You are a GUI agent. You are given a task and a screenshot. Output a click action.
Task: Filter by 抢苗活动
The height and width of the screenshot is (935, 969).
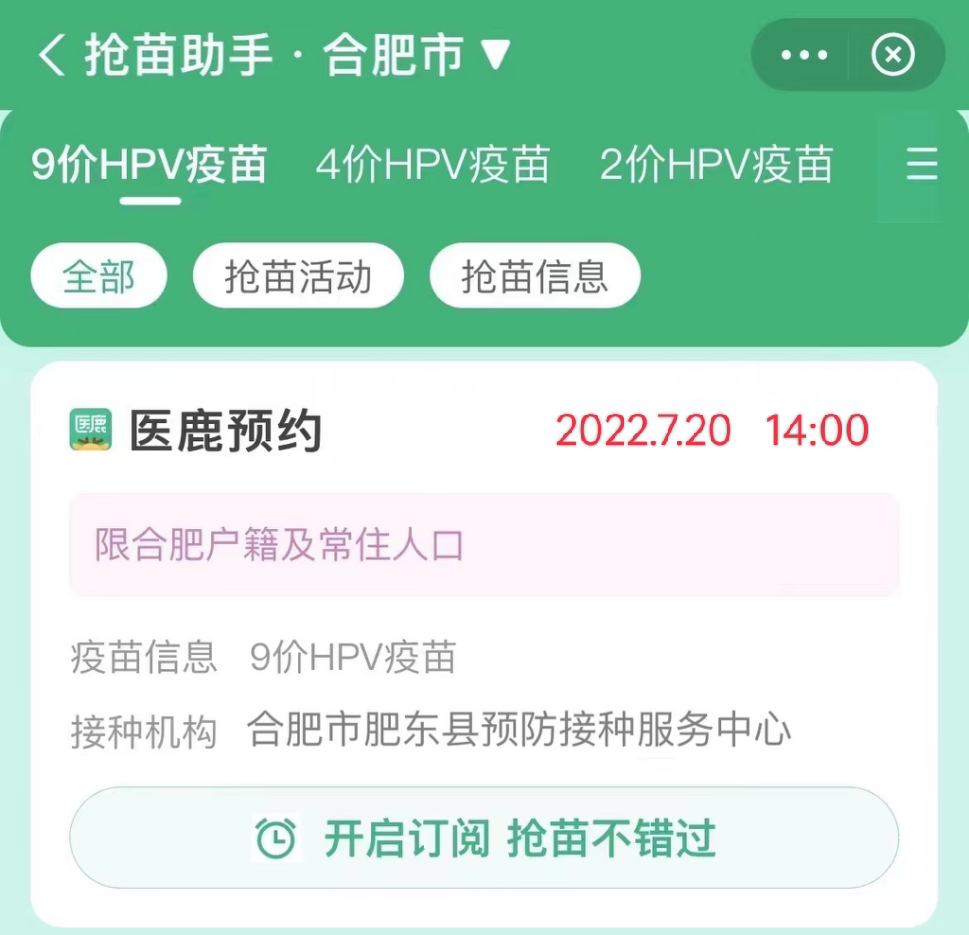click(x=298, y=276)
